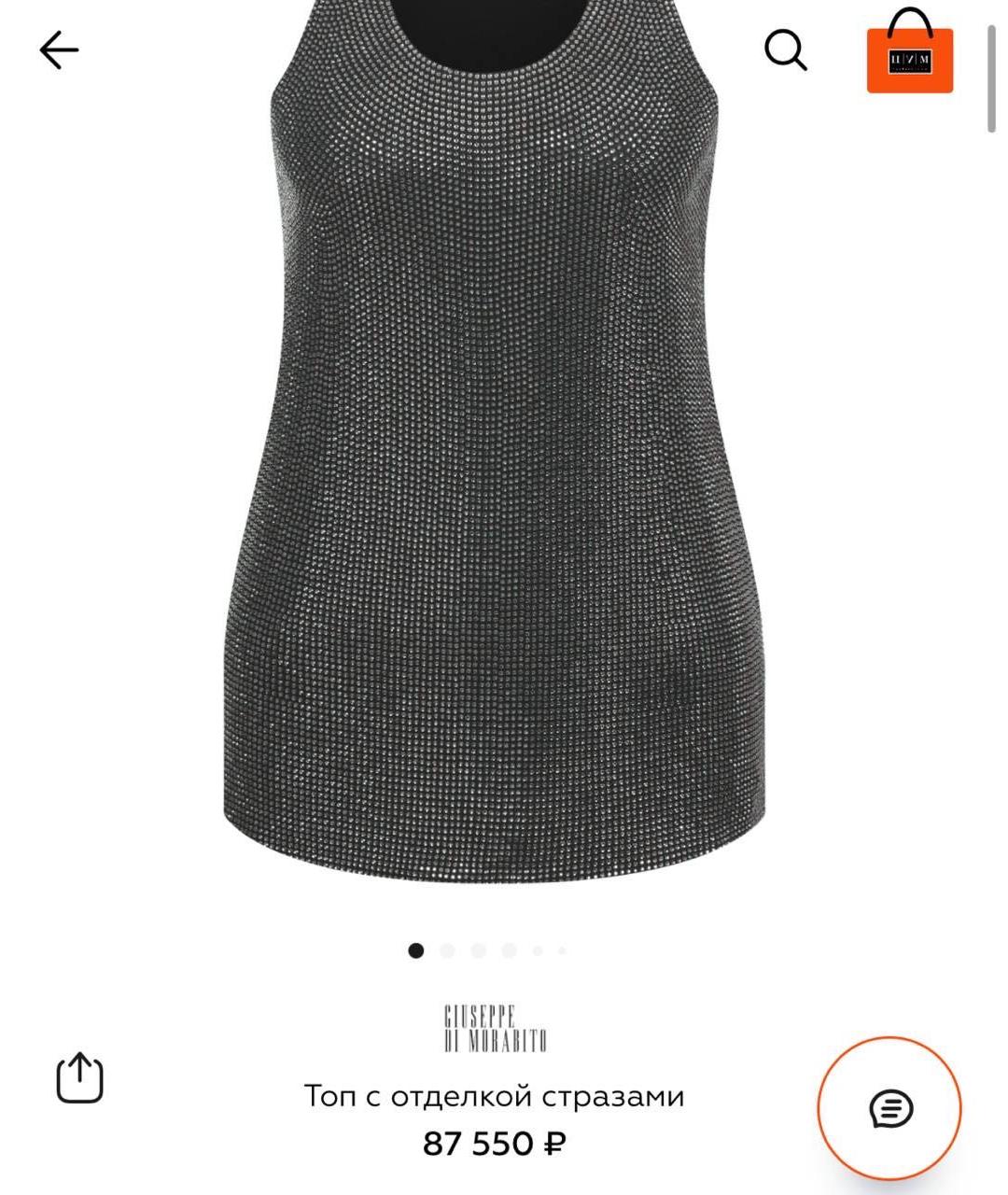Open the Giuseppe Di Morabito brand page

click(x=495, y=1029)
